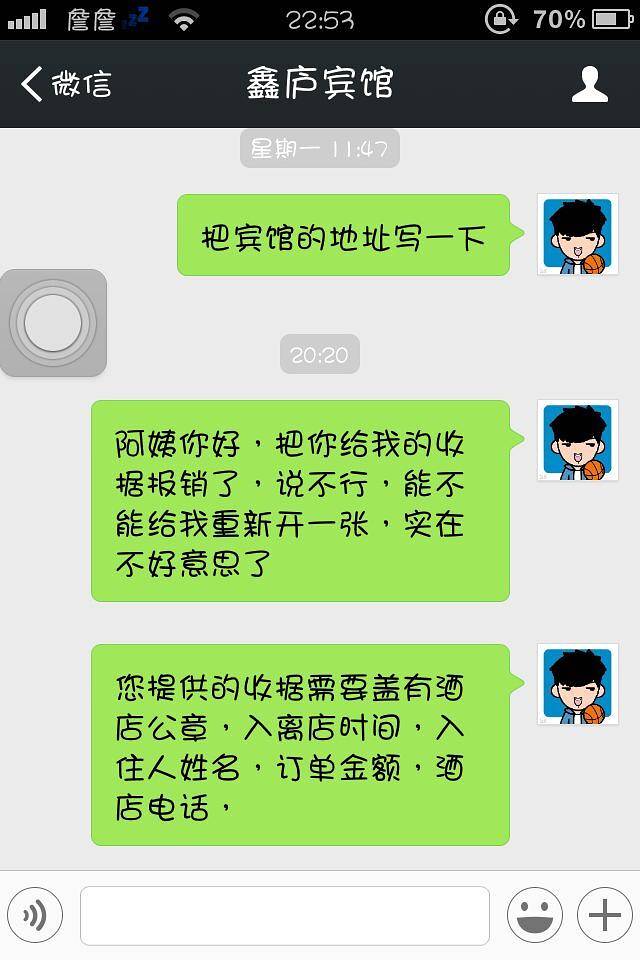Tap avatar beside 阿姨你好 message
This screenshot has height=960, width=640.
577,441
